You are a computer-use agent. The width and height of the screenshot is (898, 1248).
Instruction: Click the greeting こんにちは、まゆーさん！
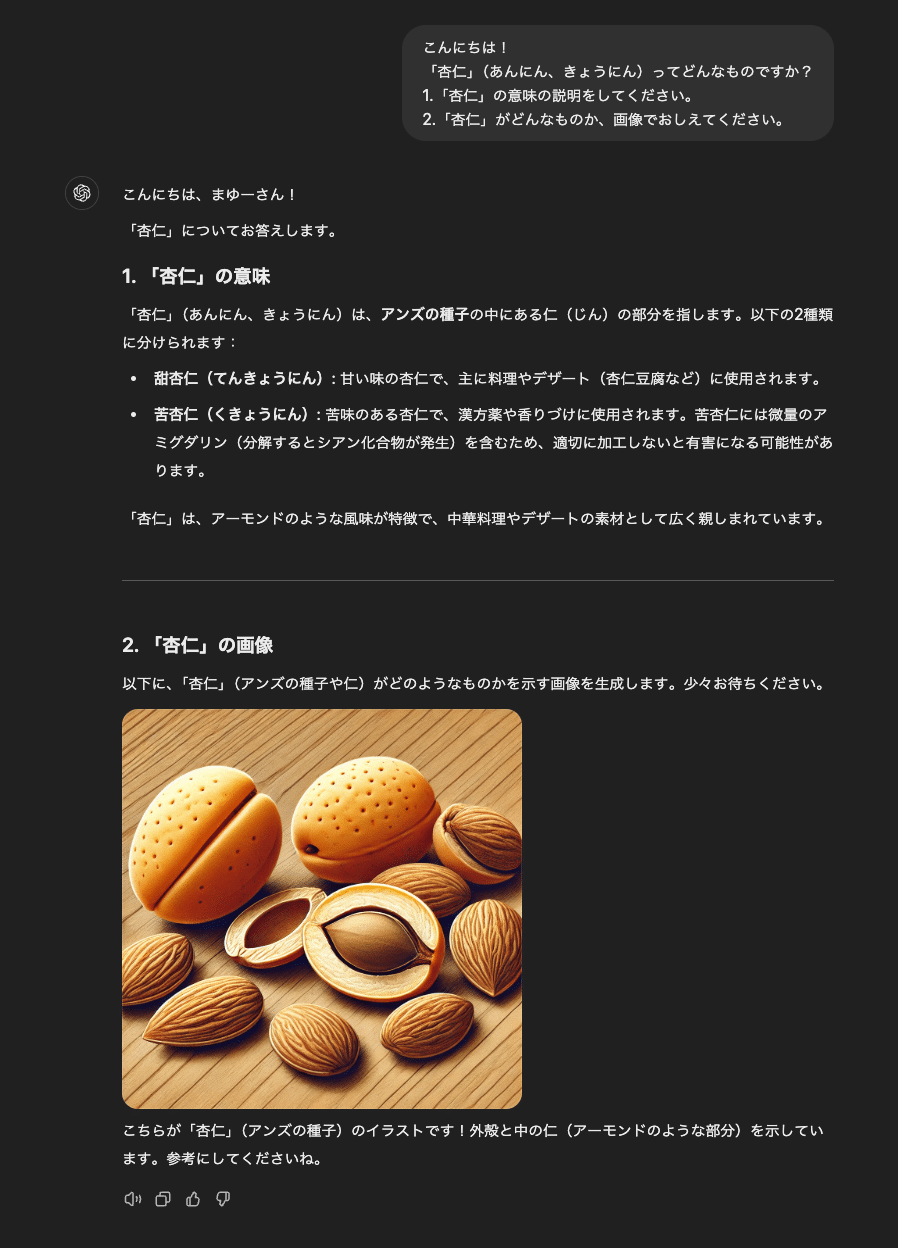tap(211, 194)
